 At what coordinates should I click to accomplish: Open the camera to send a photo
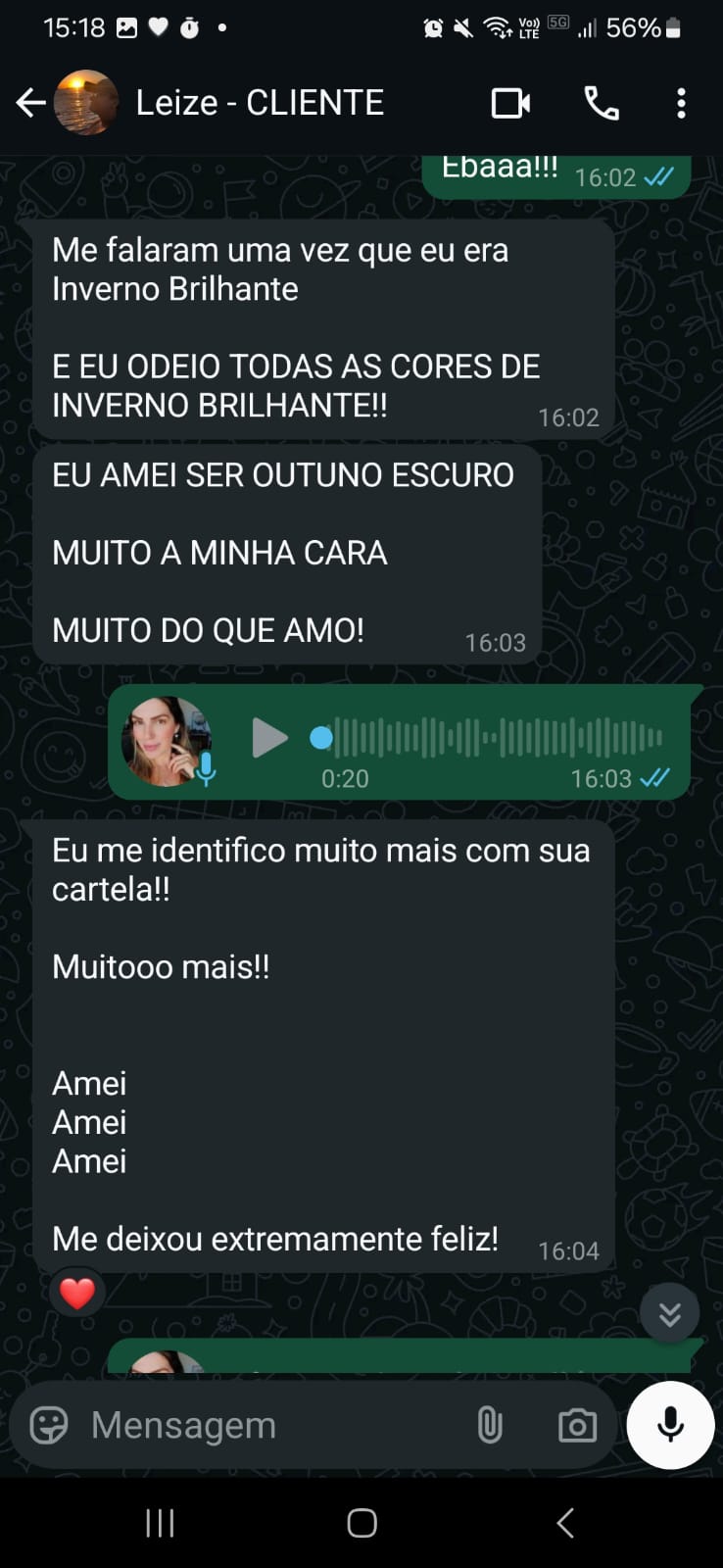click(576, 1426)
